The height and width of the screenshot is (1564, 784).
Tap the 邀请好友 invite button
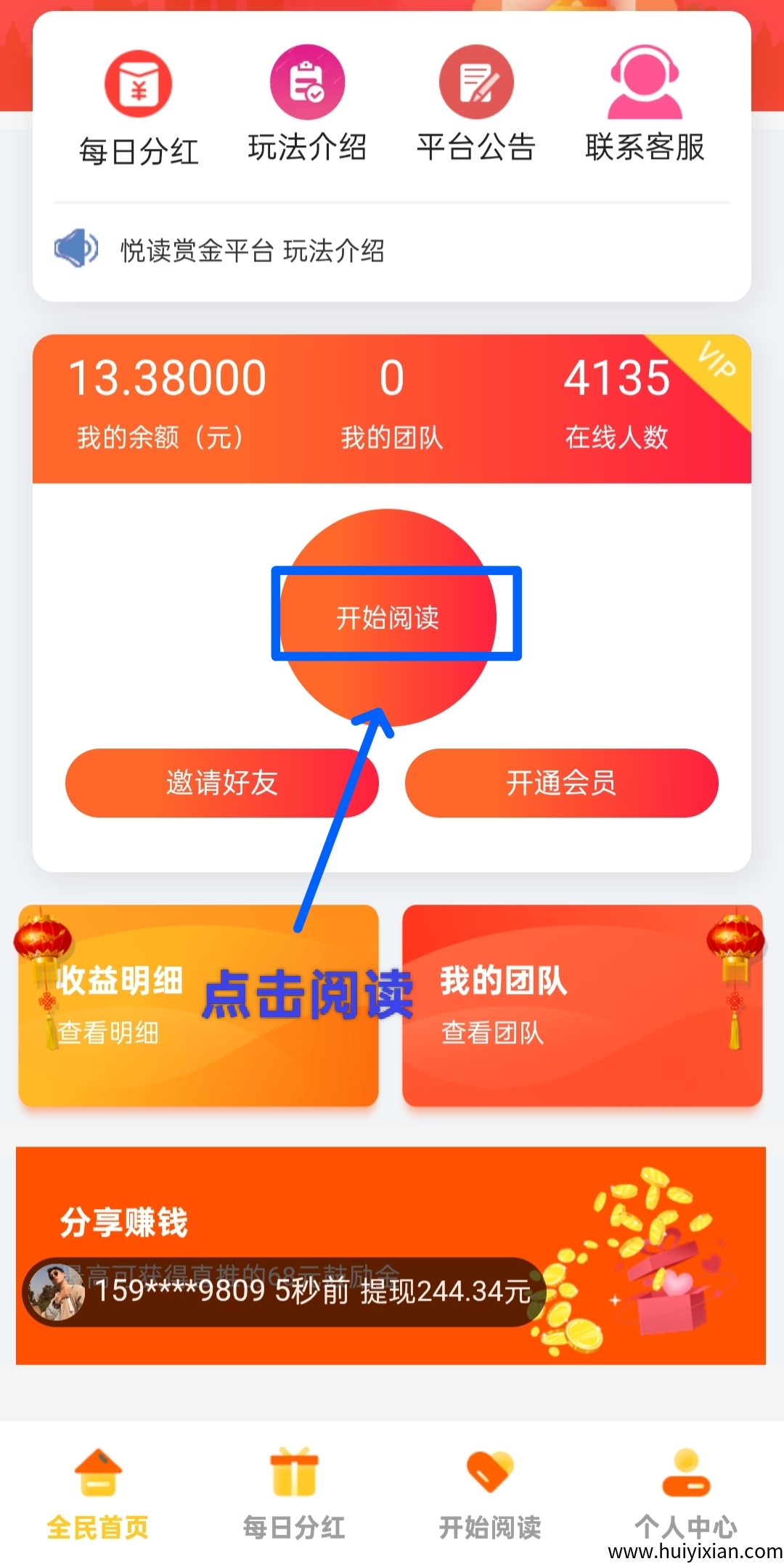(x=221, y=784)
